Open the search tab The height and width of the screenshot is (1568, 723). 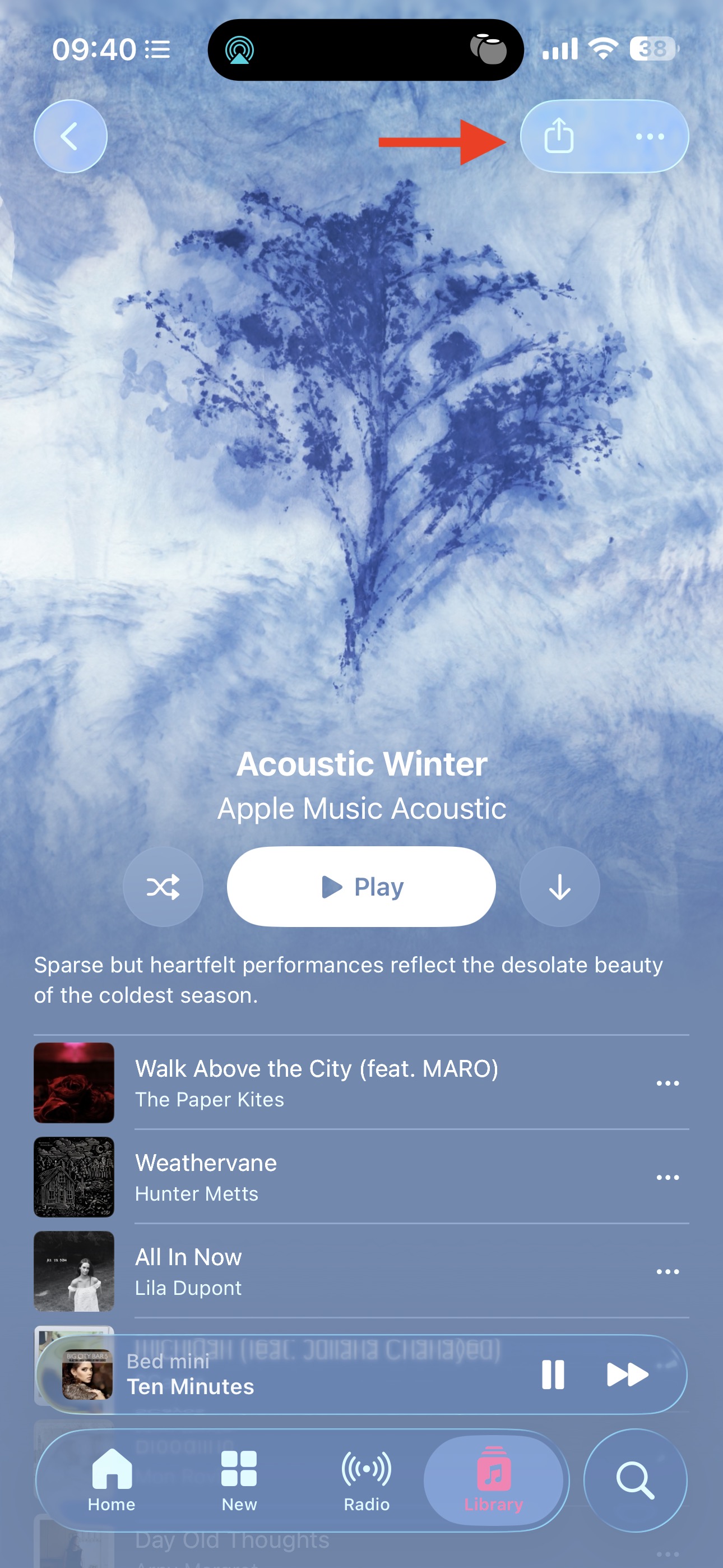click(635, 1480)
